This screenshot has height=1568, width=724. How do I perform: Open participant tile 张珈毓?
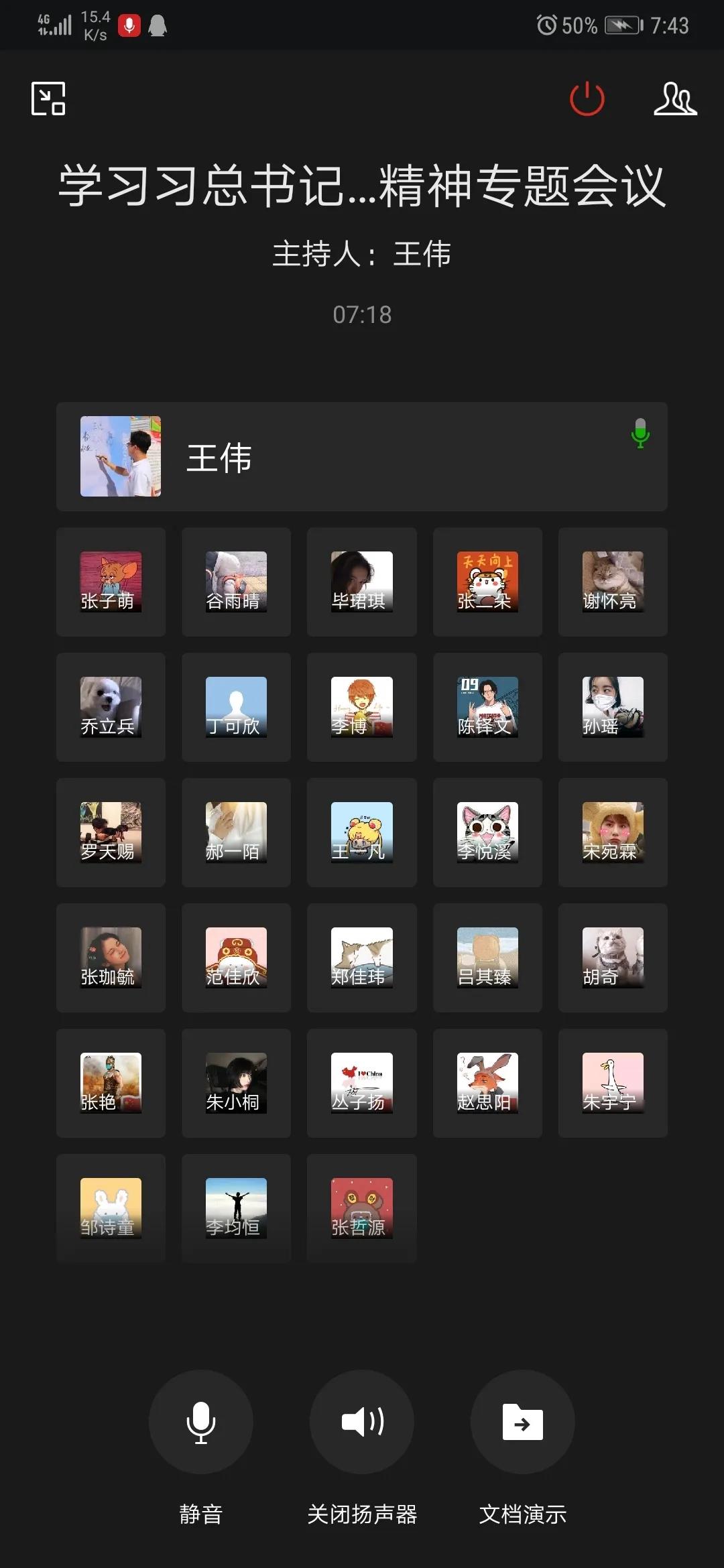(111, 958)
